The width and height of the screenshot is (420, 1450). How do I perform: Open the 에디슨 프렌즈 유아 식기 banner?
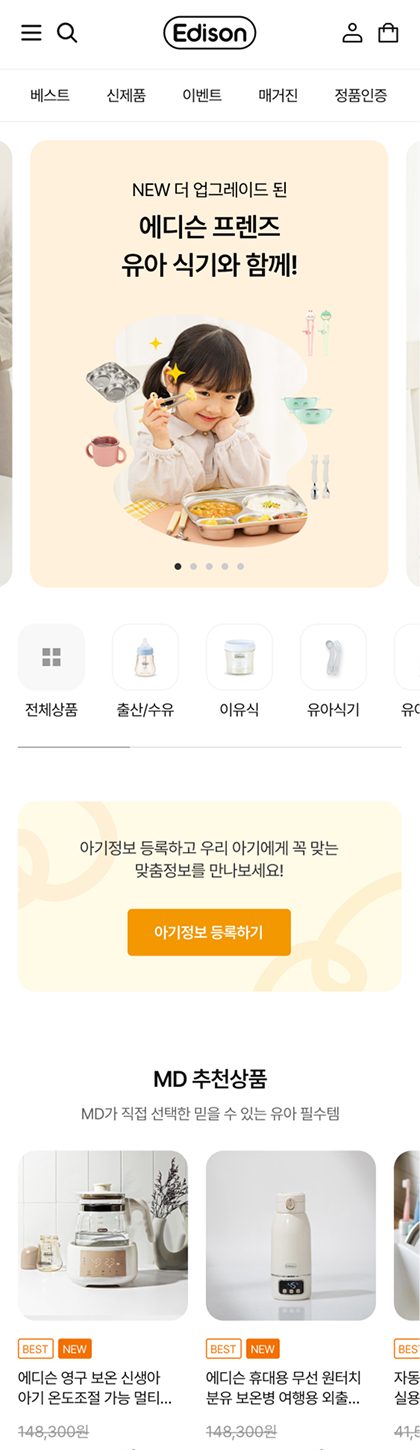tap(209, 364)
